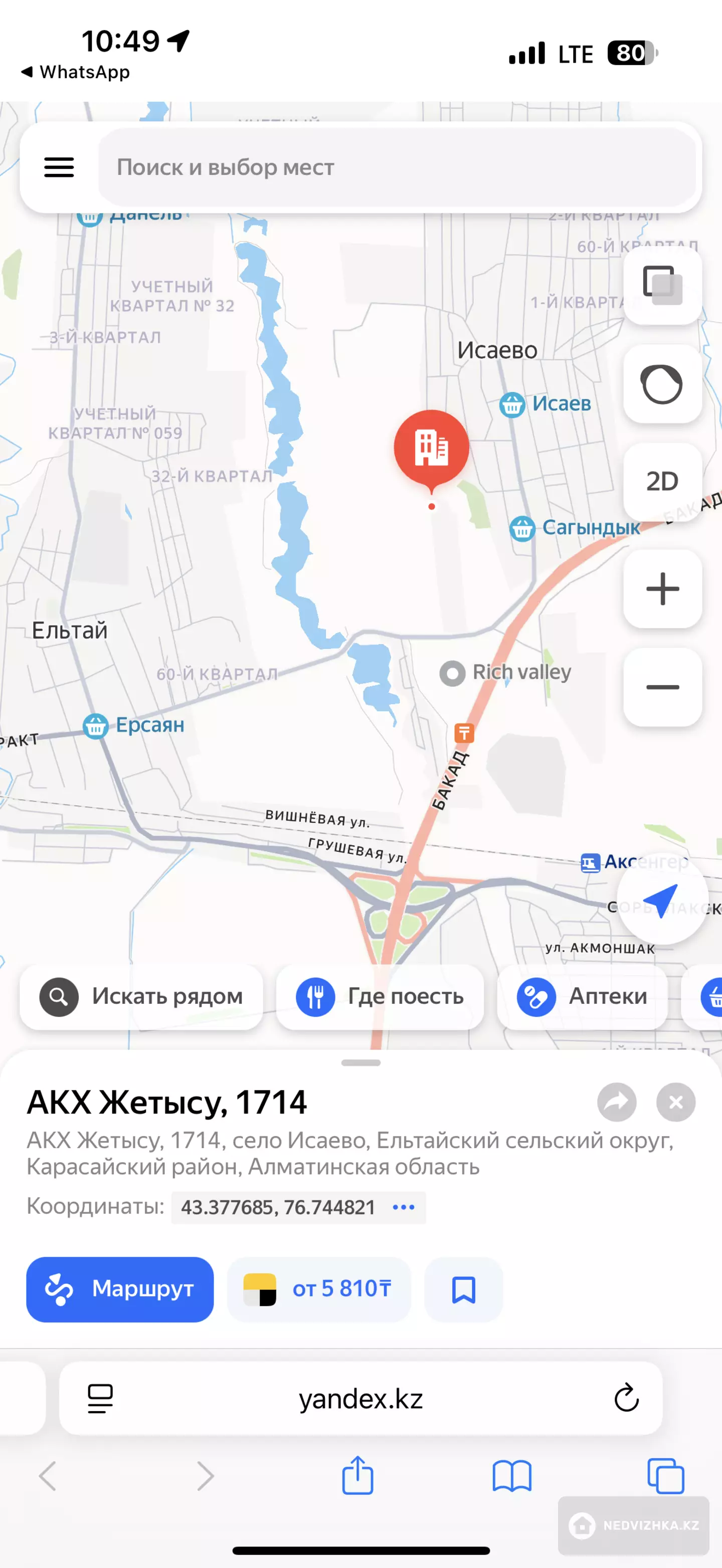Order taxi from 5 810₸
The image size is (722, 1568).
tap(318, 1288)
